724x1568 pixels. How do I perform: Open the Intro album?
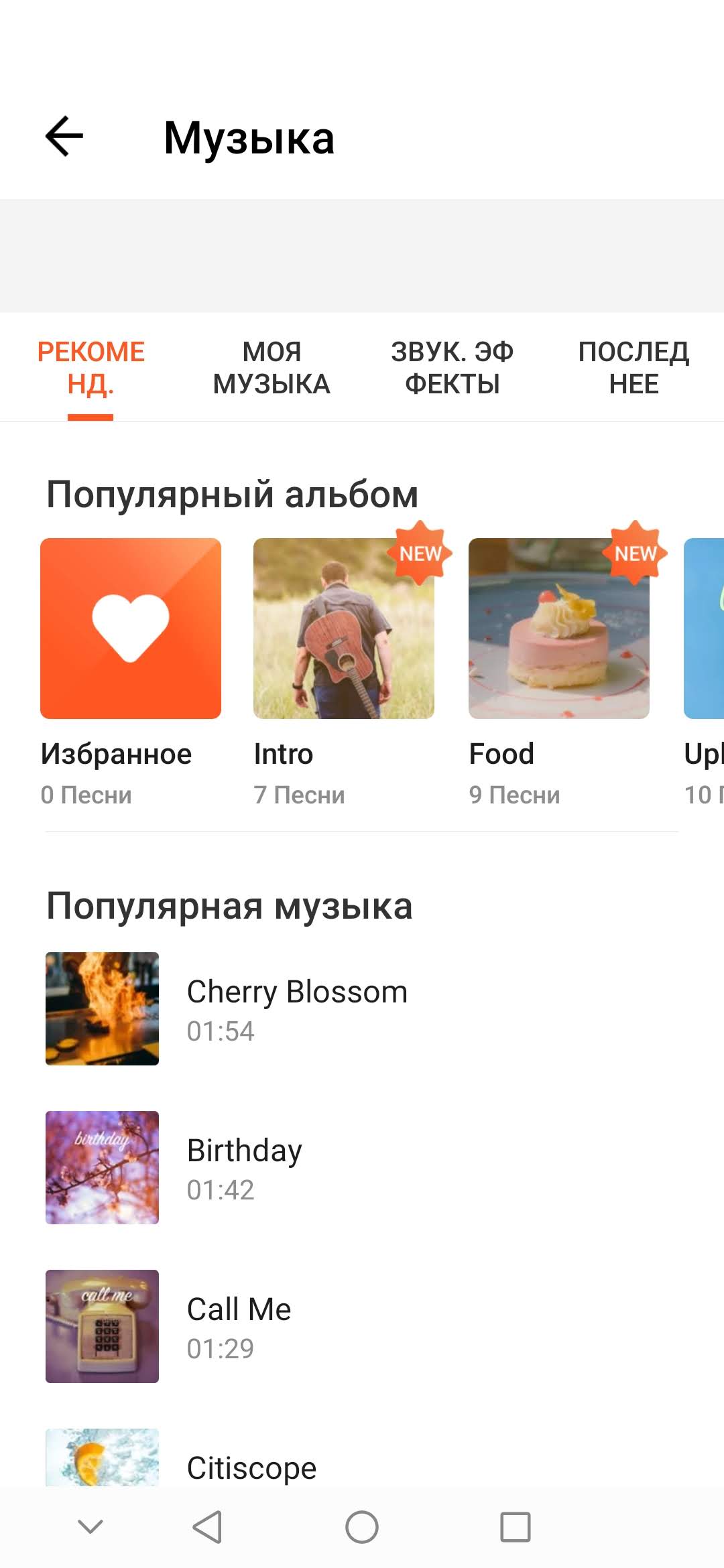344,629
